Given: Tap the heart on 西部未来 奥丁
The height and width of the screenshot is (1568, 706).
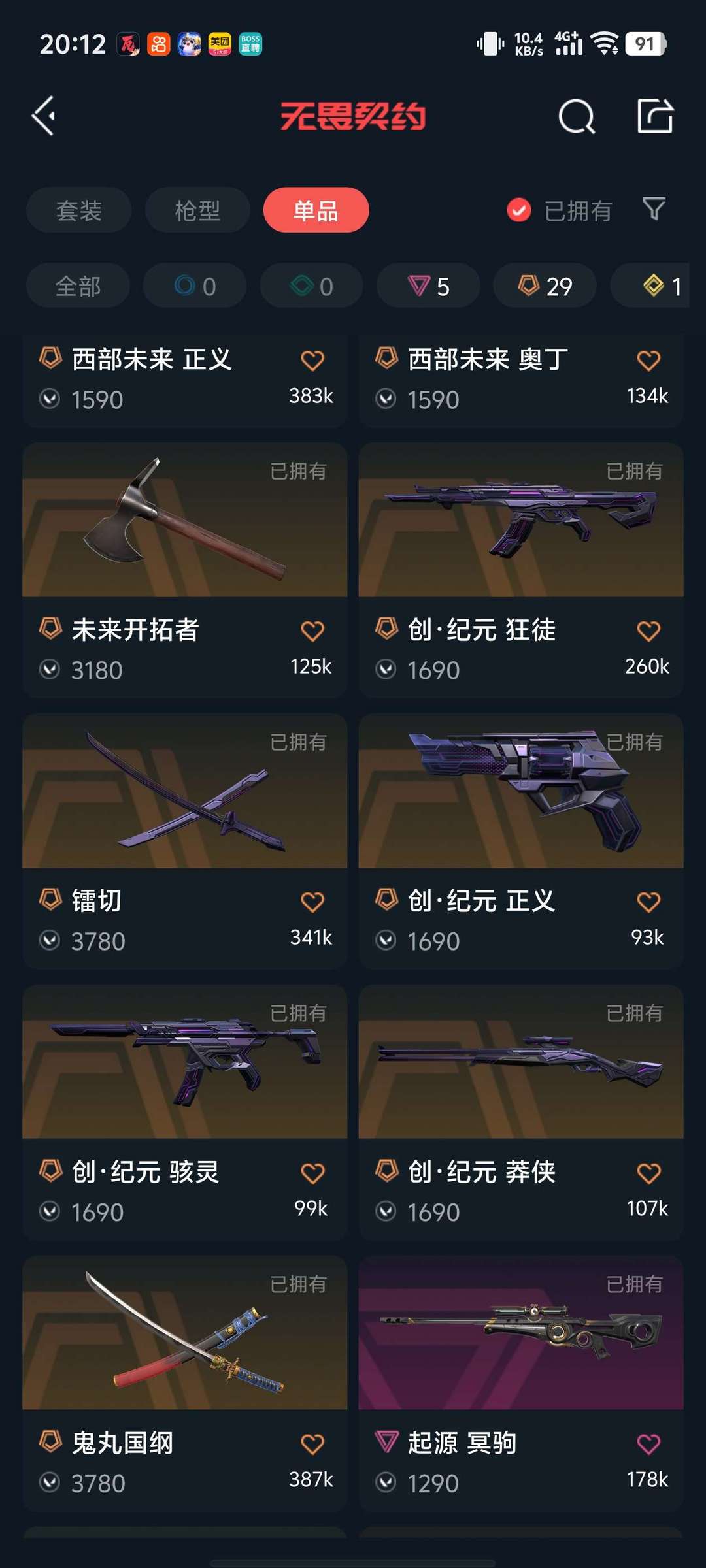Looking at the screenshot, I should coord(648,360).
